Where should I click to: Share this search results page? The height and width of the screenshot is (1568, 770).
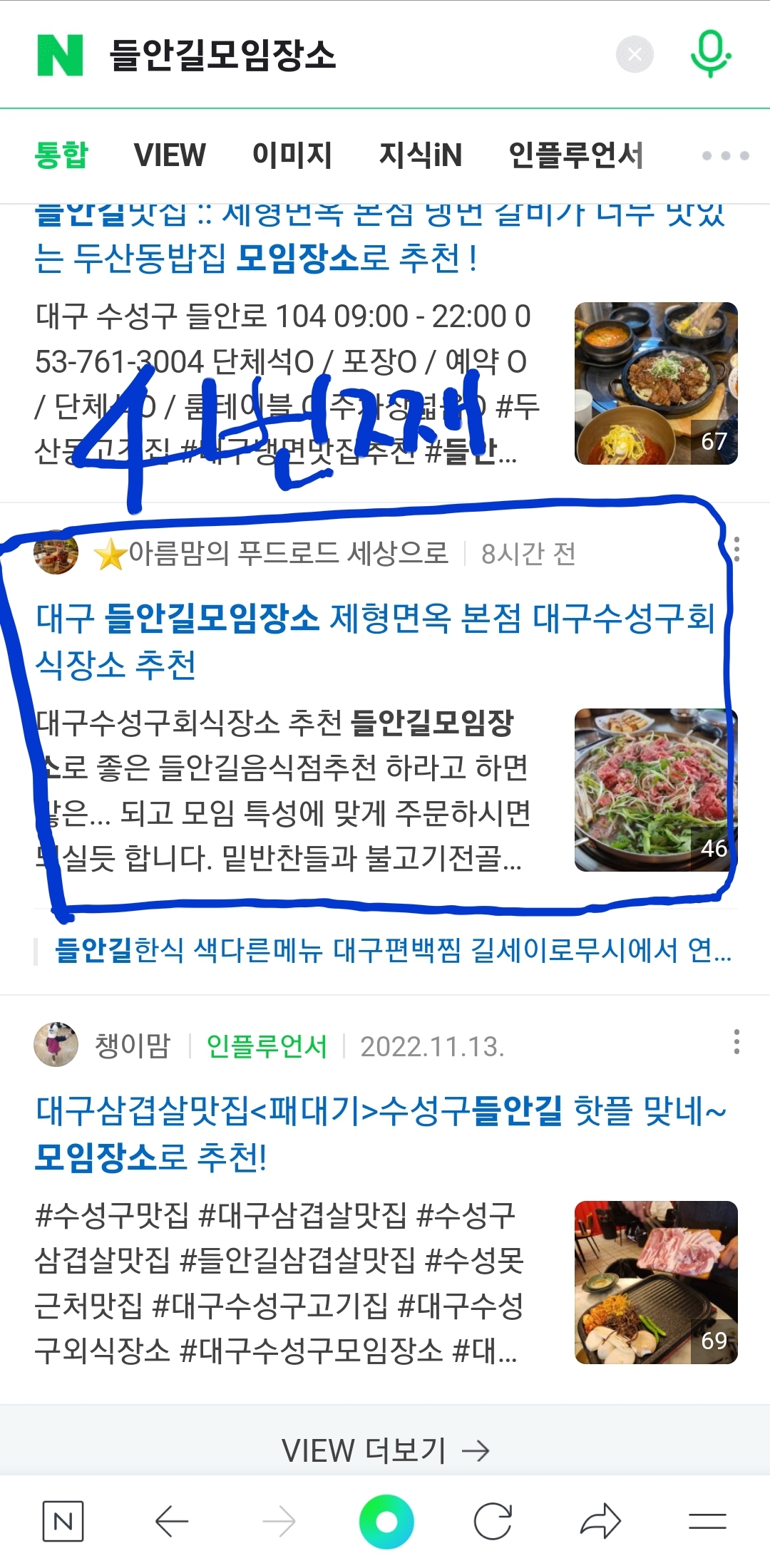tap(600, 1522)
